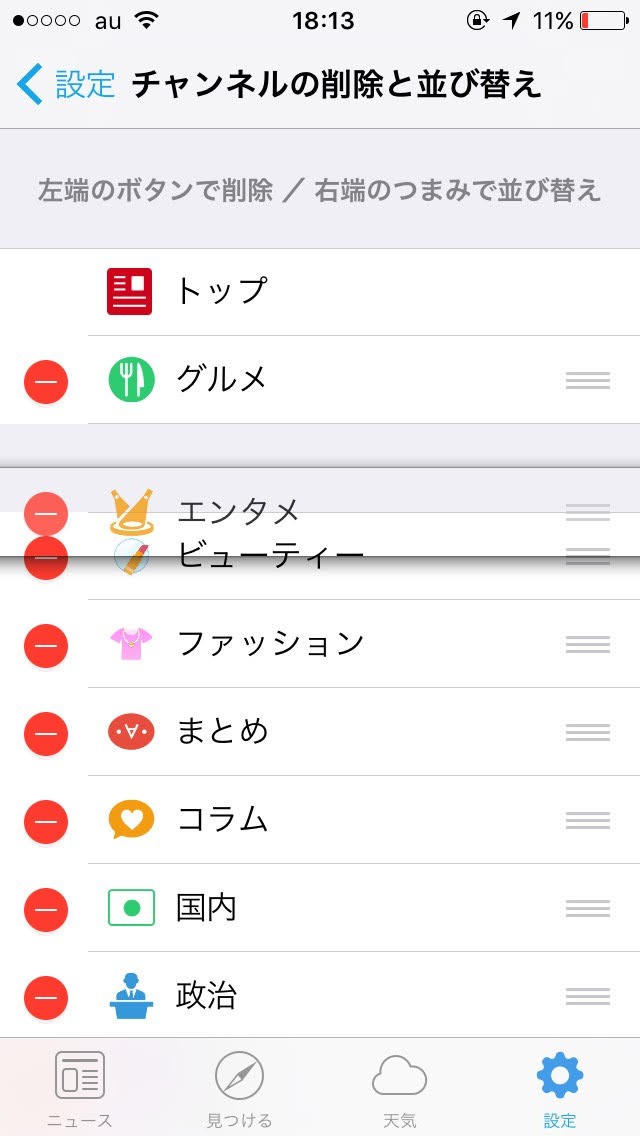Switch to the ニュース tab
640x1136 pixels.
coord(80,1088)
